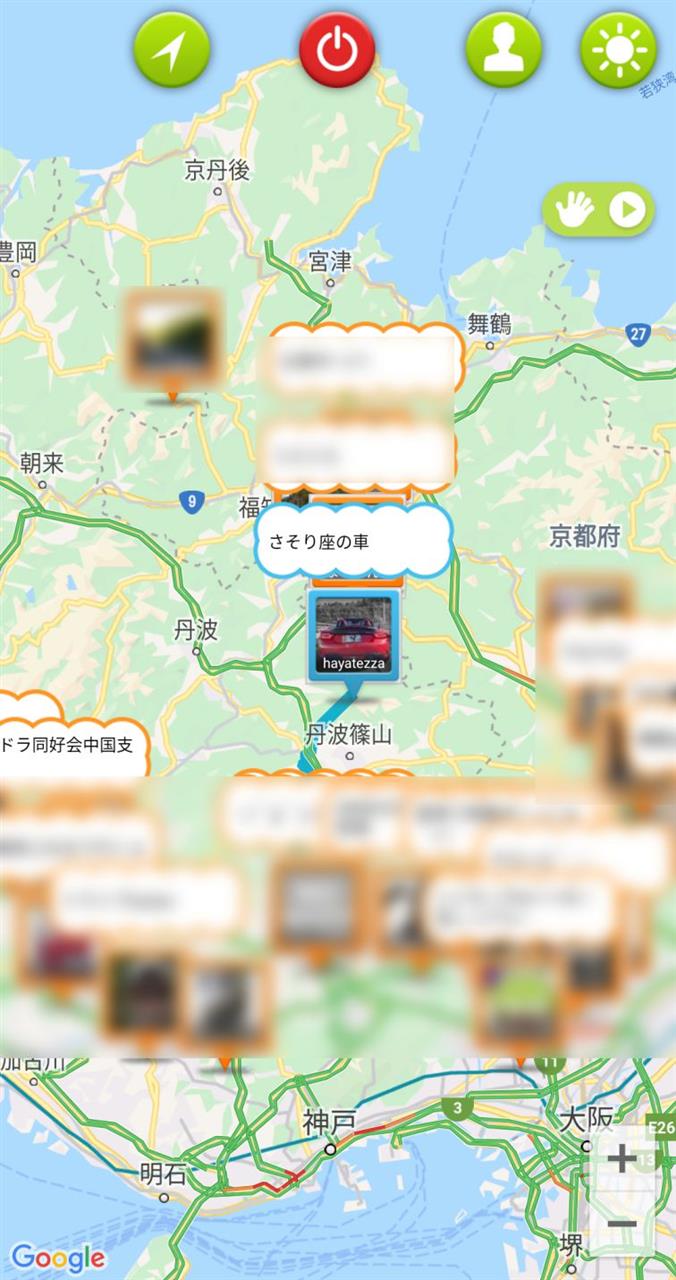Open the さそり座の車 speech bubble
This screenshot has height=1280, width=676.
coord(353,541)
